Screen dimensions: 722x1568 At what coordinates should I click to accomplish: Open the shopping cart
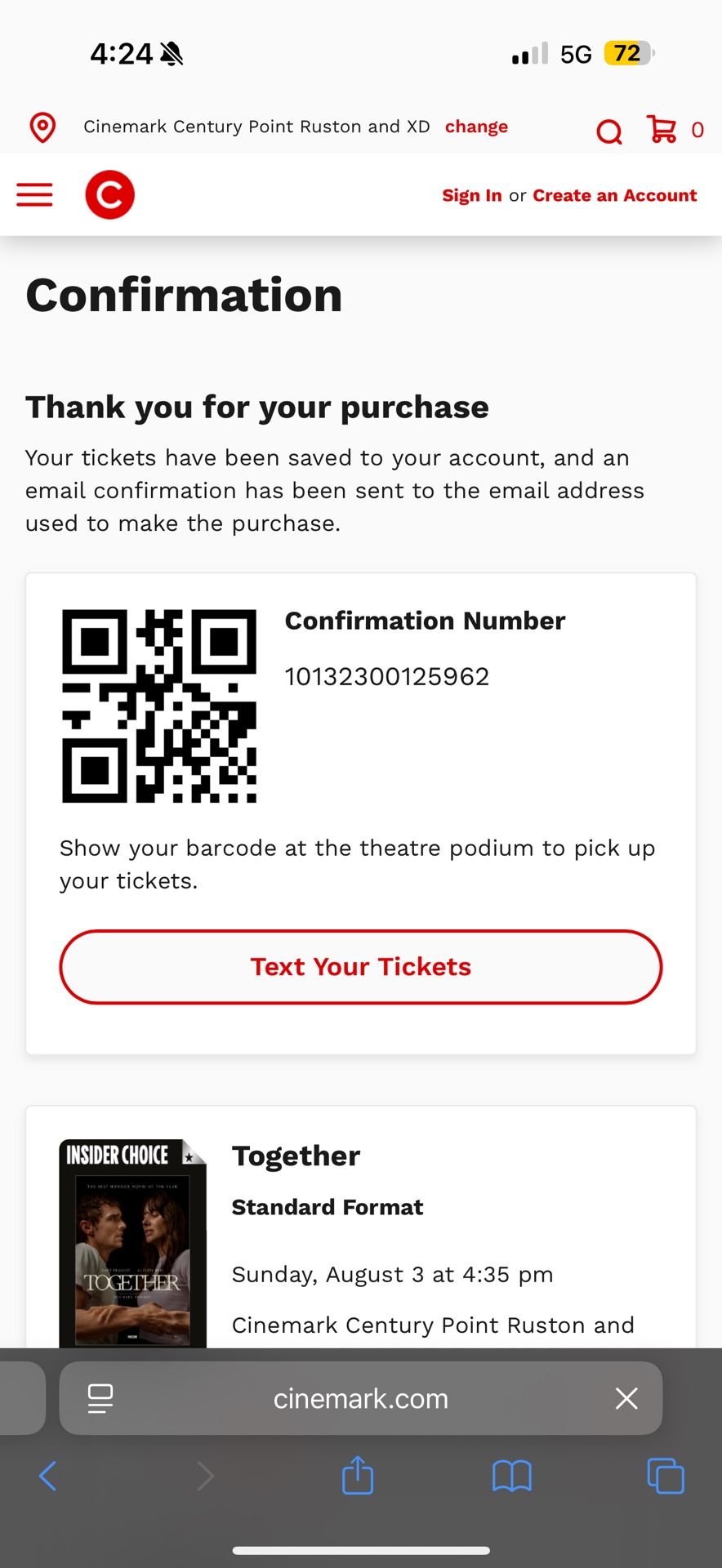(x=662, y=129)
